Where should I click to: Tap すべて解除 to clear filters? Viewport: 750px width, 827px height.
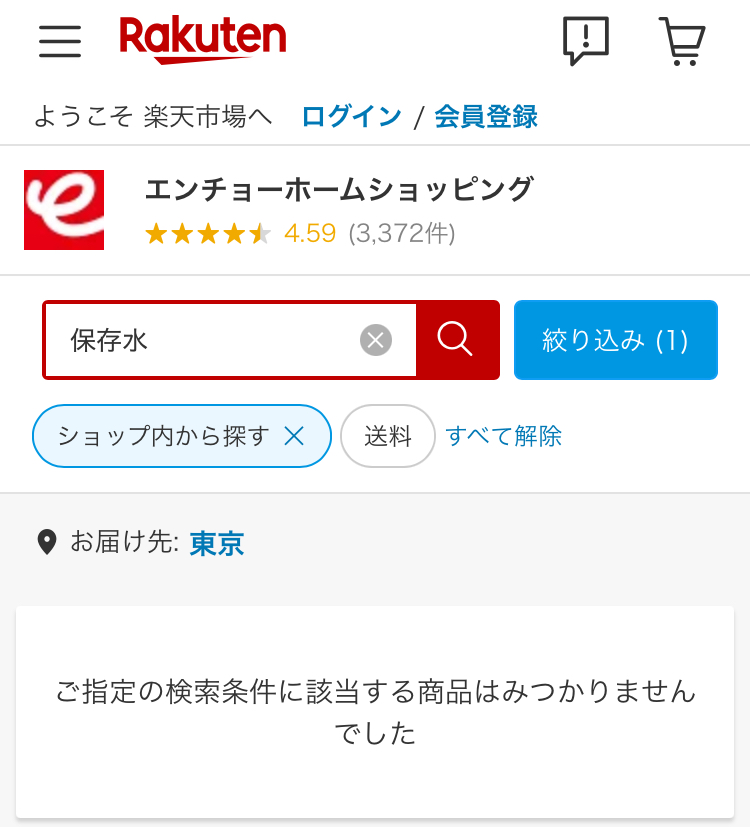(504, 436)
